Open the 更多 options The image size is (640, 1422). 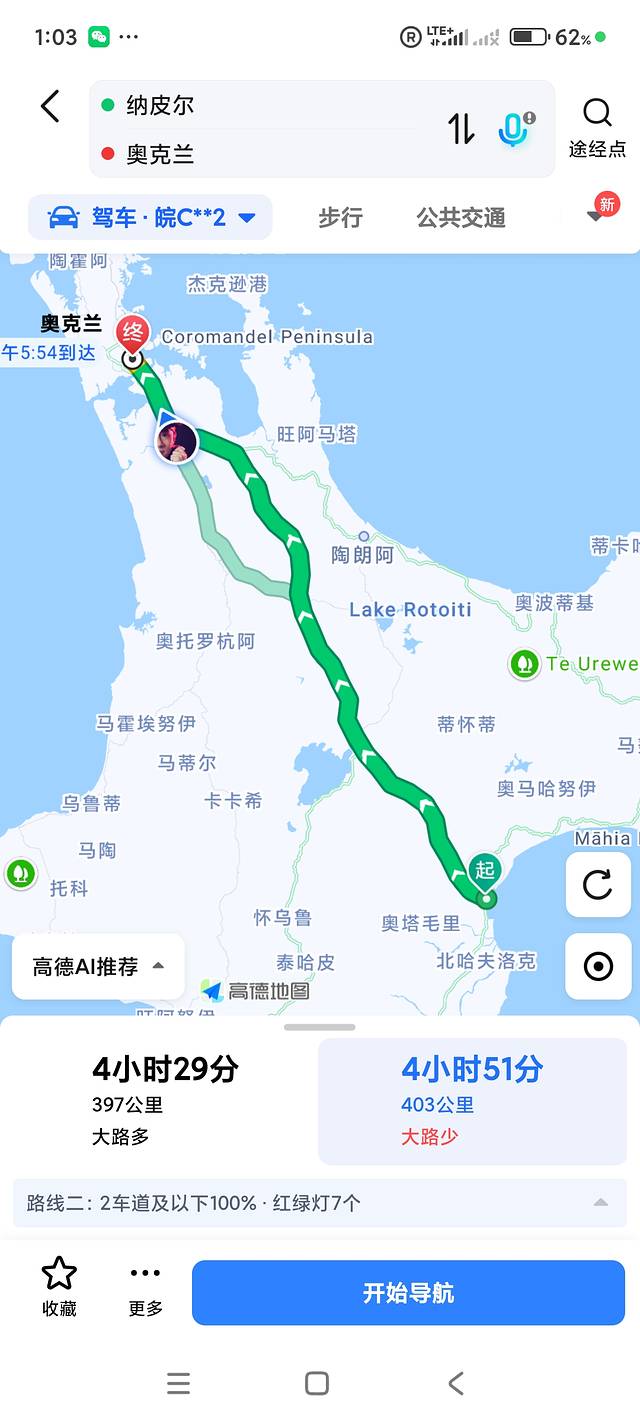[146, 1287]
